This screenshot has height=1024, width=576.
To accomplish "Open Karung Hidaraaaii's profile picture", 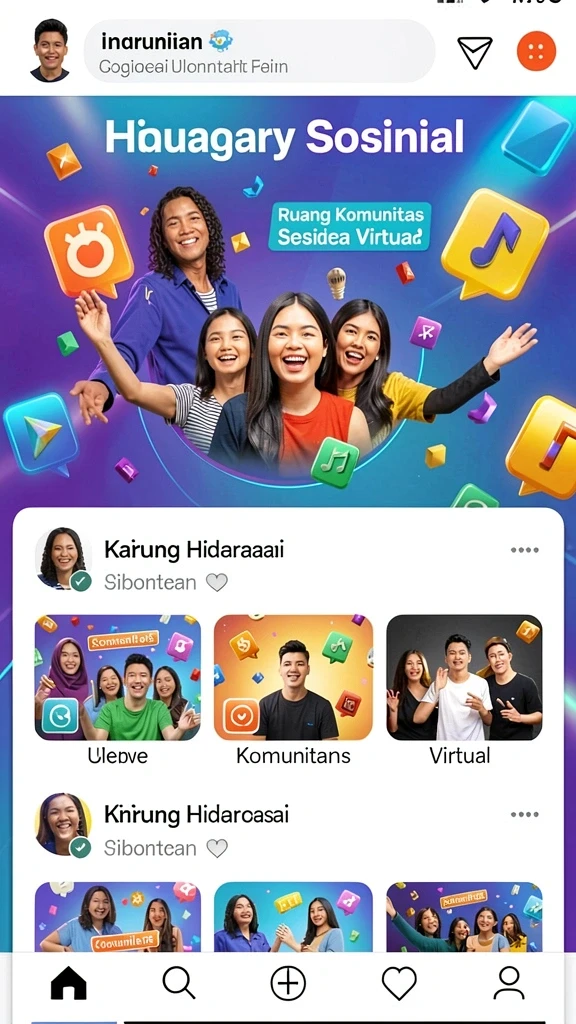I will 63,558.
